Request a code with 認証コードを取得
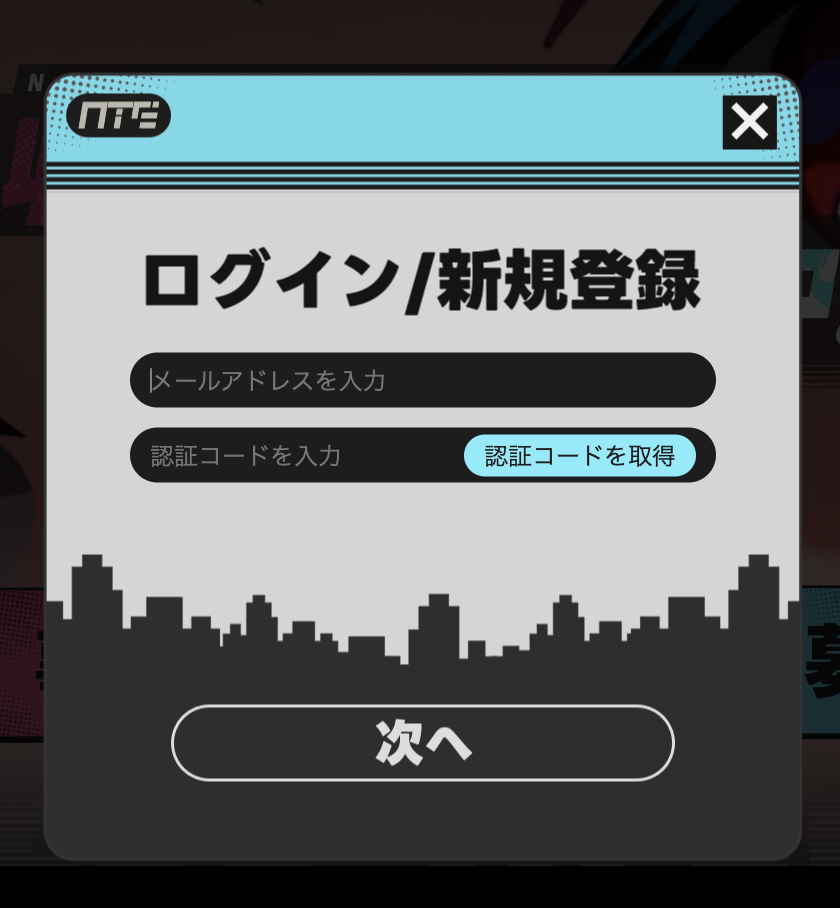840x908 pixels. pyautogui.click(x=579, y=456)
